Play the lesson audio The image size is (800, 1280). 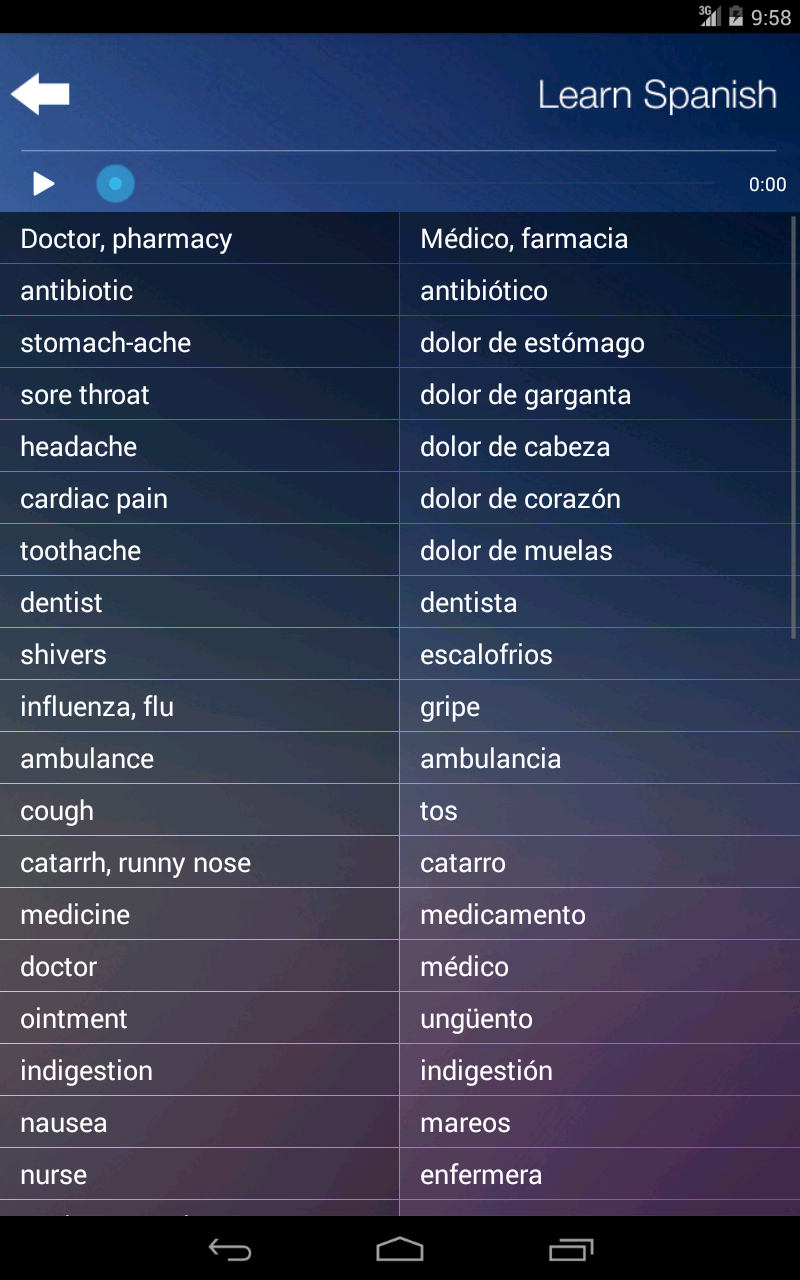(43, 184)
